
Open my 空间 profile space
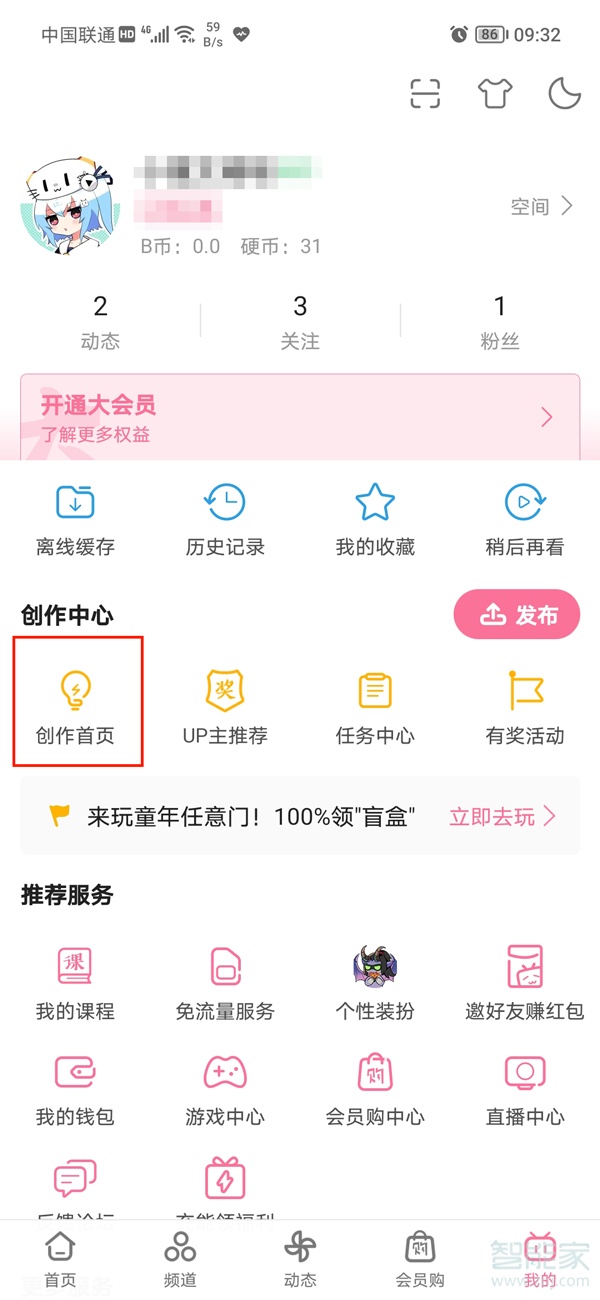point(541,207)
